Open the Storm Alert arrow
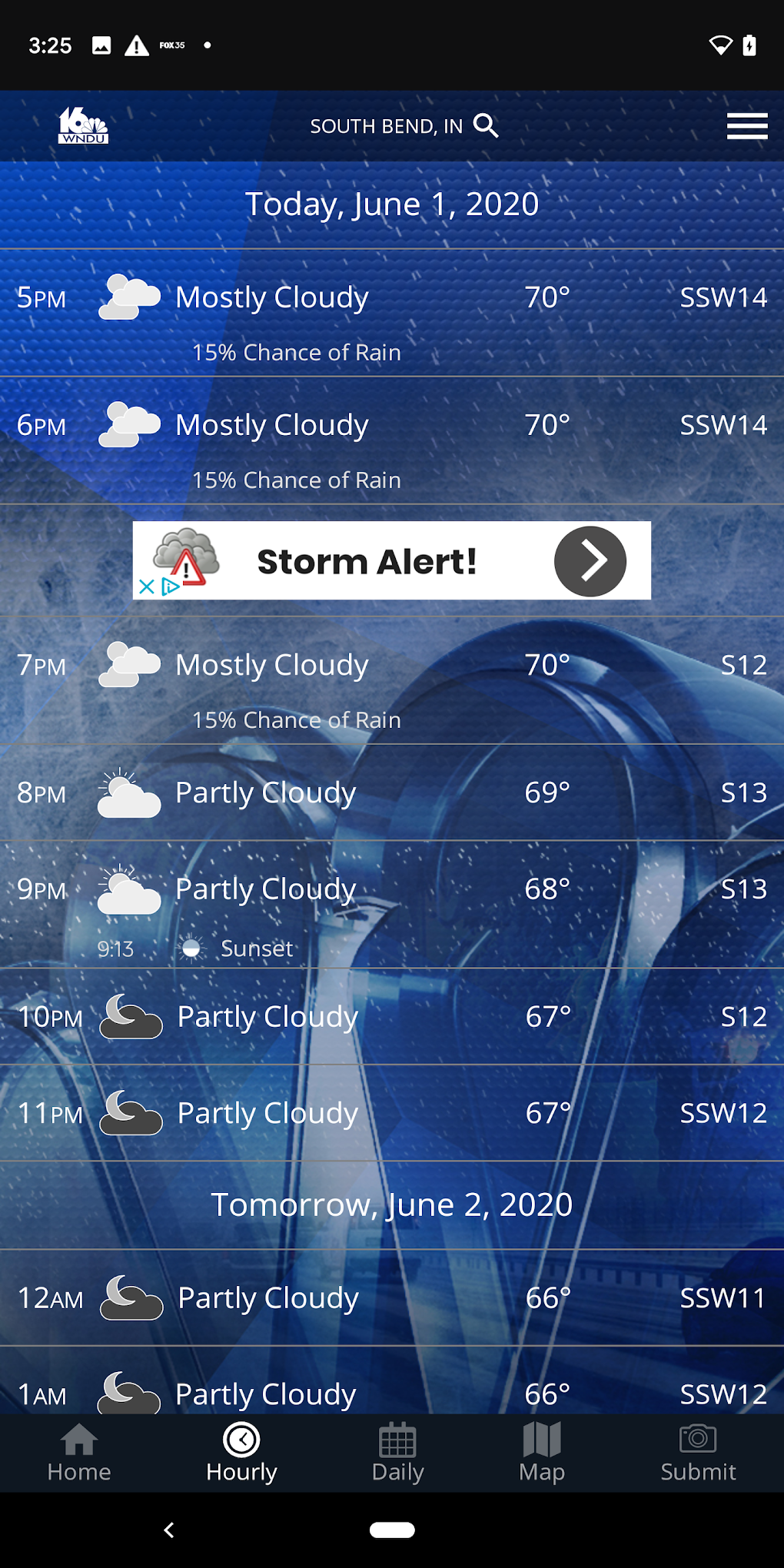 click(590, 561)
